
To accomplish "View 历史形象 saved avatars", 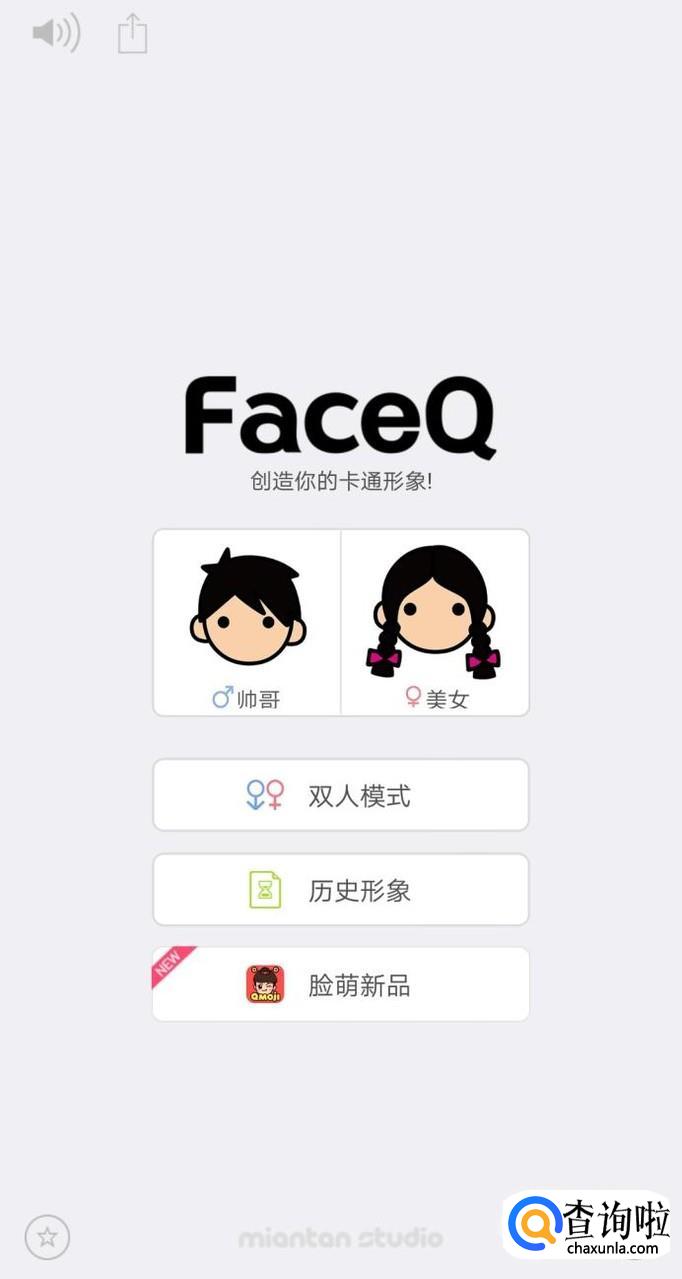I will (x=340, y=889).
